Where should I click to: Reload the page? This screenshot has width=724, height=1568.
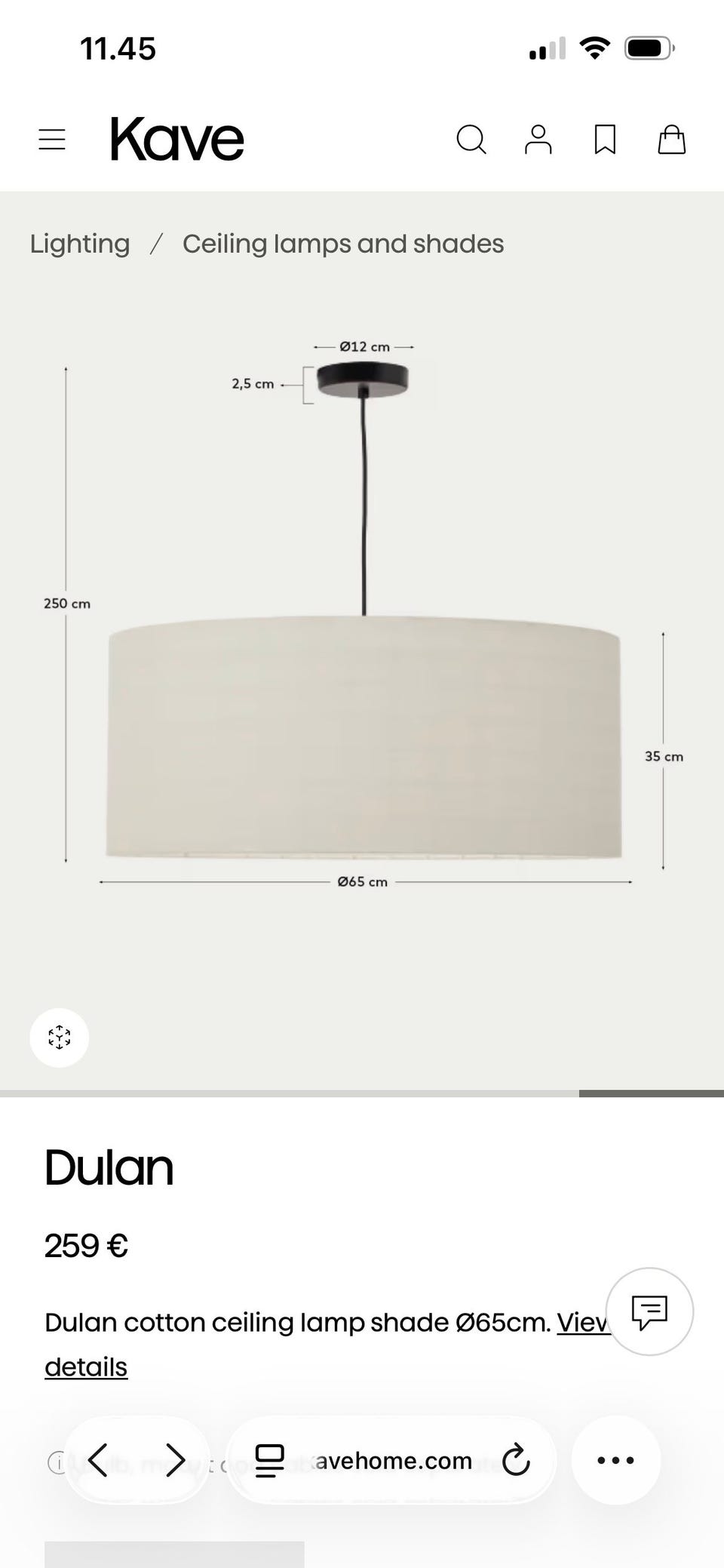point(516,1460)
